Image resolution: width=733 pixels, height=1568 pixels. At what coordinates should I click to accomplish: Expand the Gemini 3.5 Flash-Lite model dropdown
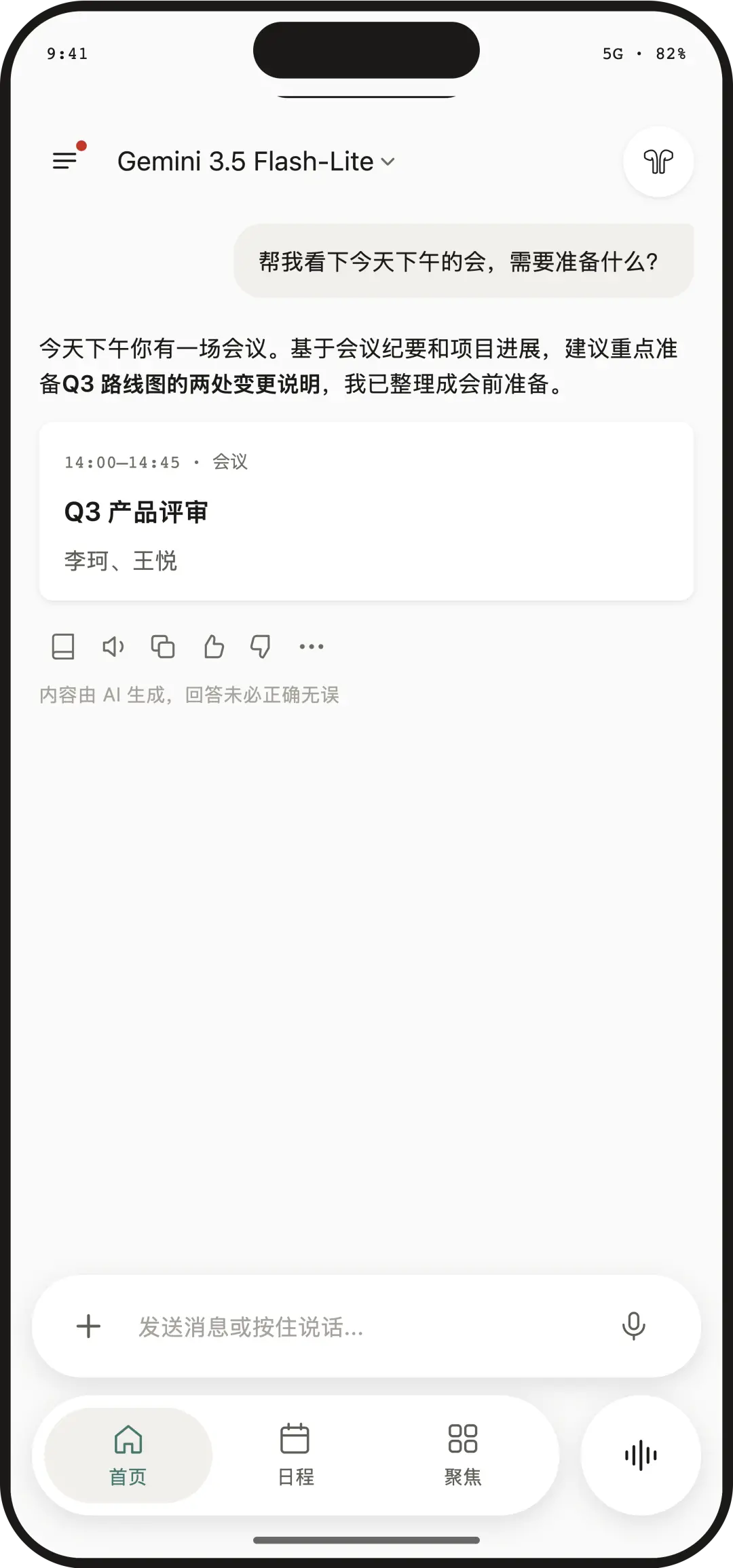tap(257, 161)
